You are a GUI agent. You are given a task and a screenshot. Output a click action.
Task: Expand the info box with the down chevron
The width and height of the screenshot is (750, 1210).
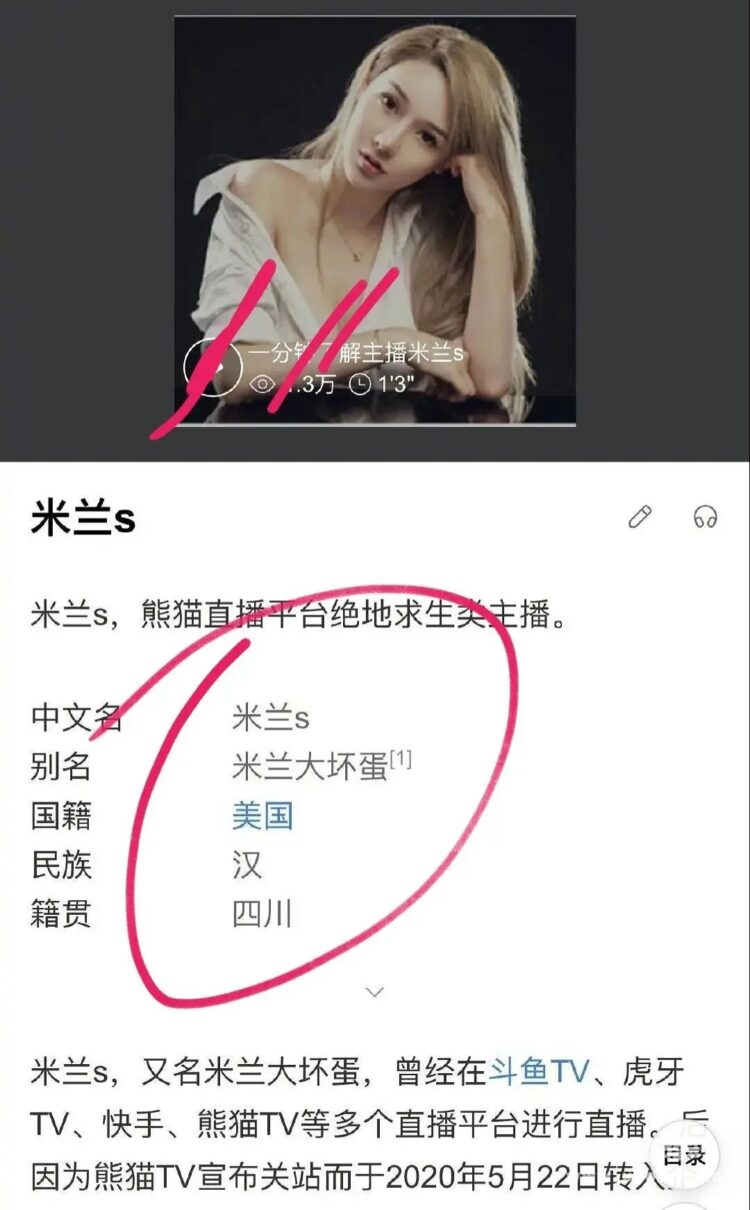375,991
